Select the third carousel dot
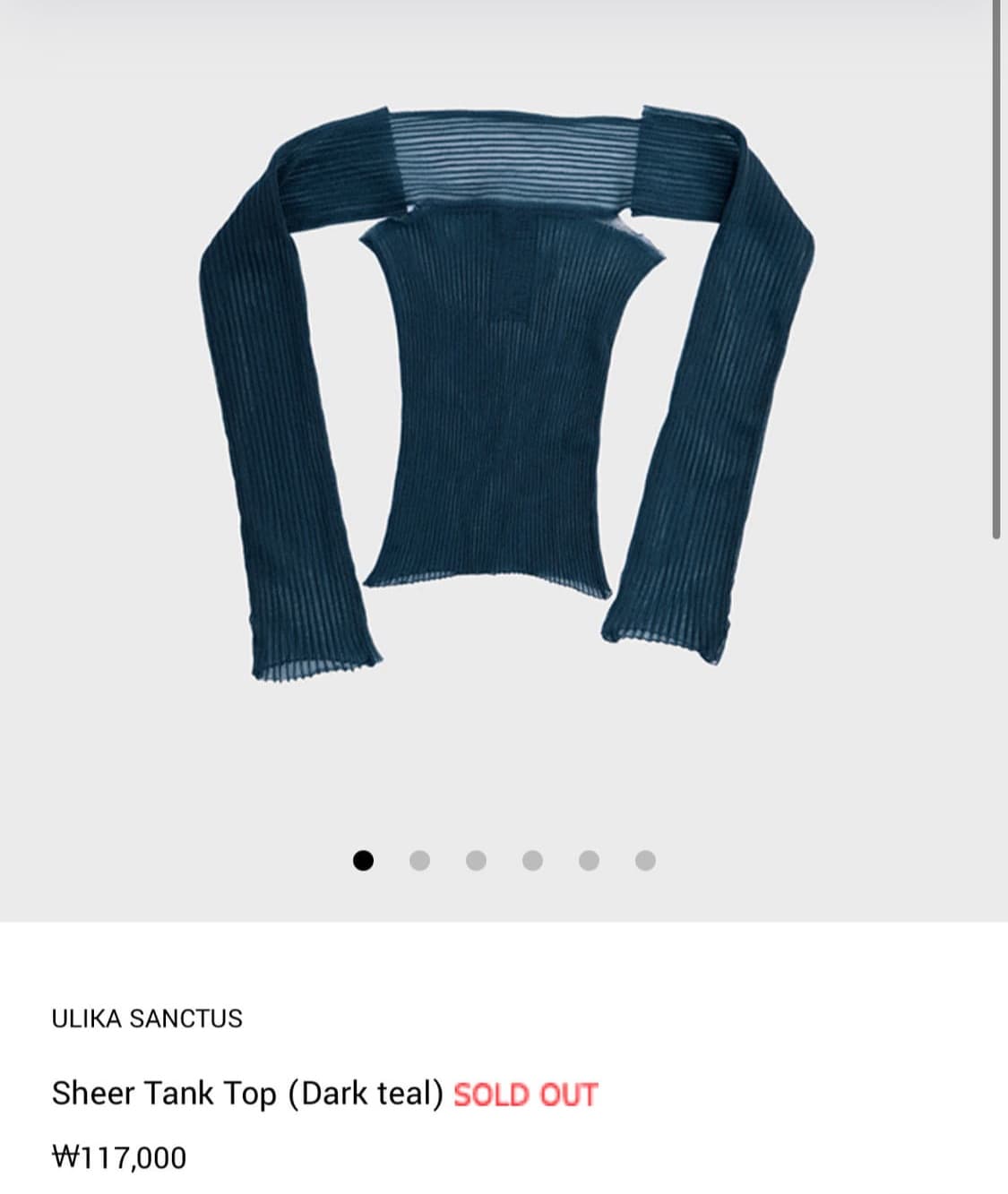Screen dimensions: 1008x1194 point(476,859)
